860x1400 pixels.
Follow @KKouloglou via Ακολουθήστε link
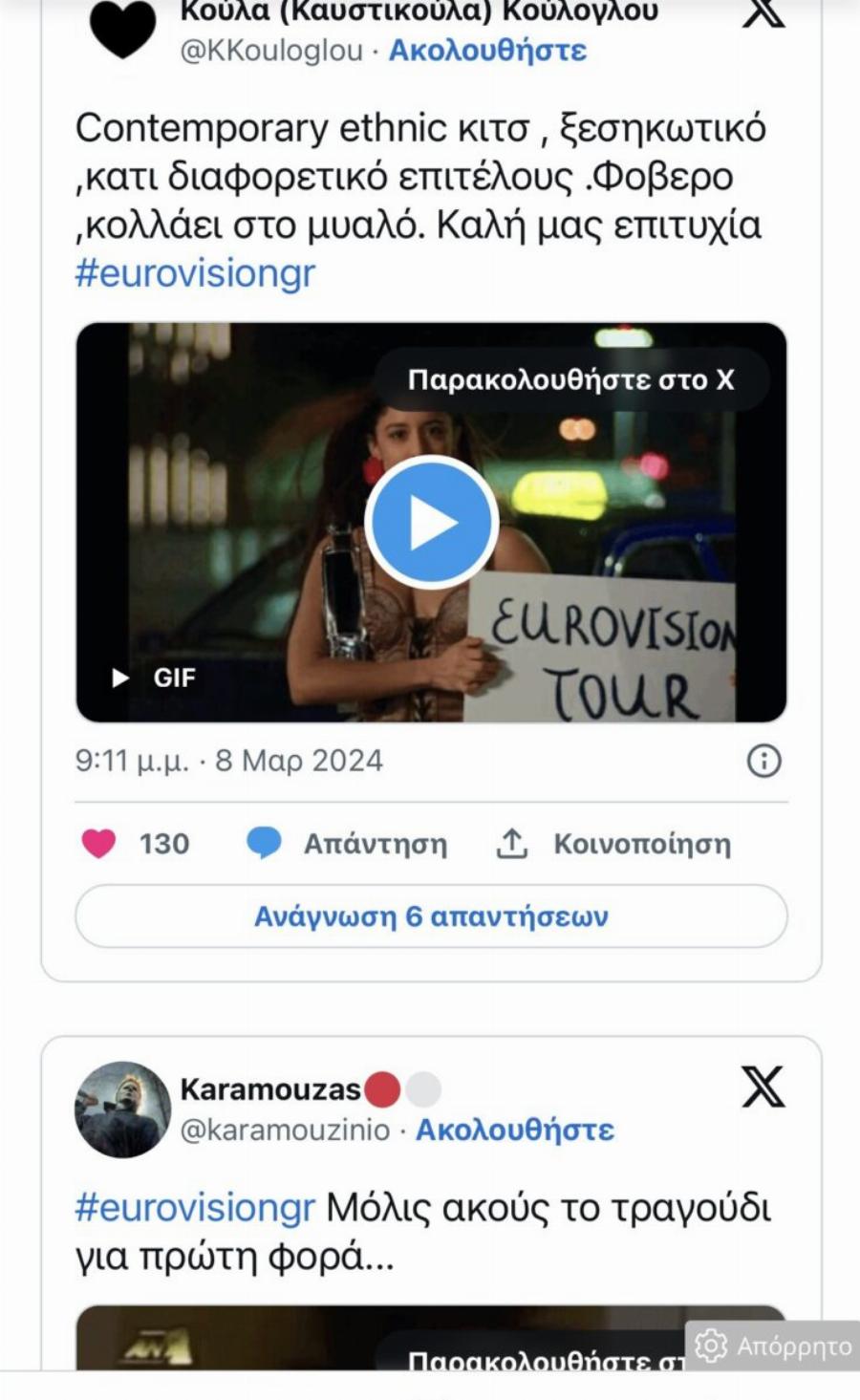[x=487, y=51]
